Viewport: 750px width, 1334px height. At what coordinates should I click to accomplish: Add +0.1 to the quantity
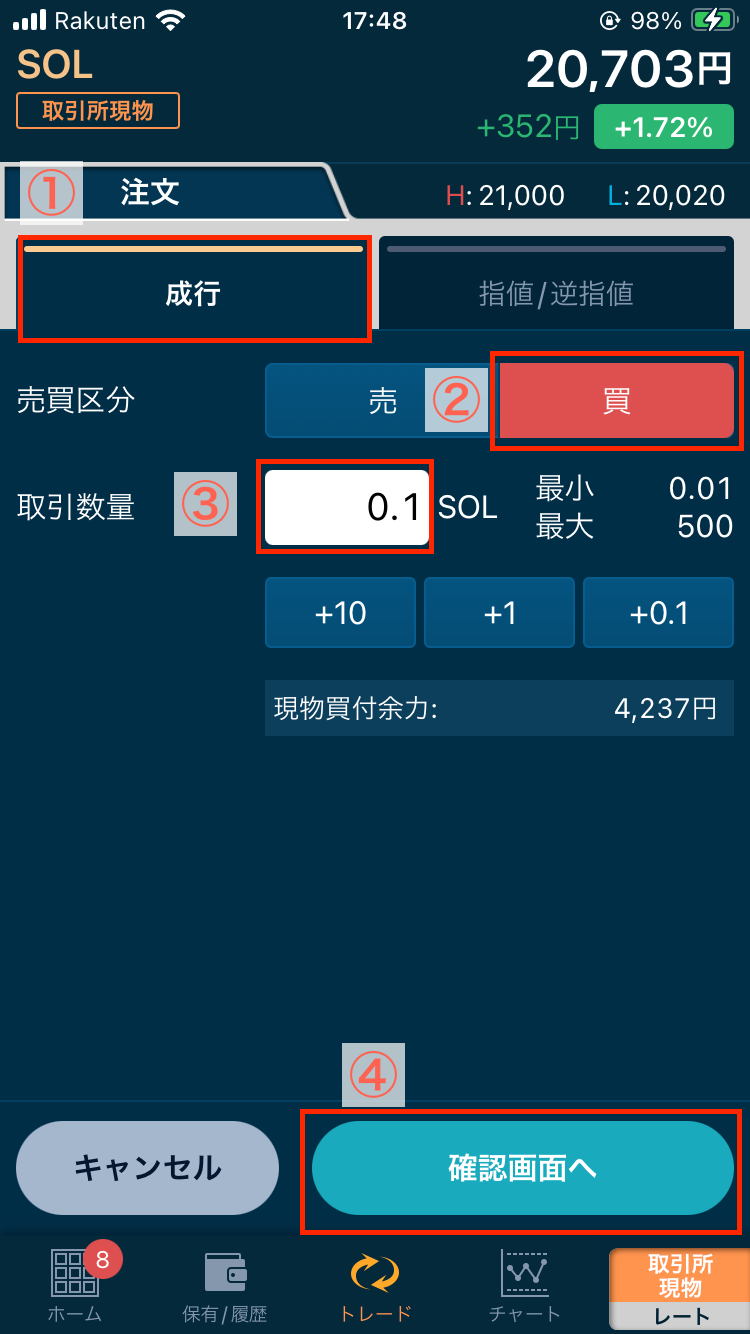pyautogui.click(x=658, y=613)
